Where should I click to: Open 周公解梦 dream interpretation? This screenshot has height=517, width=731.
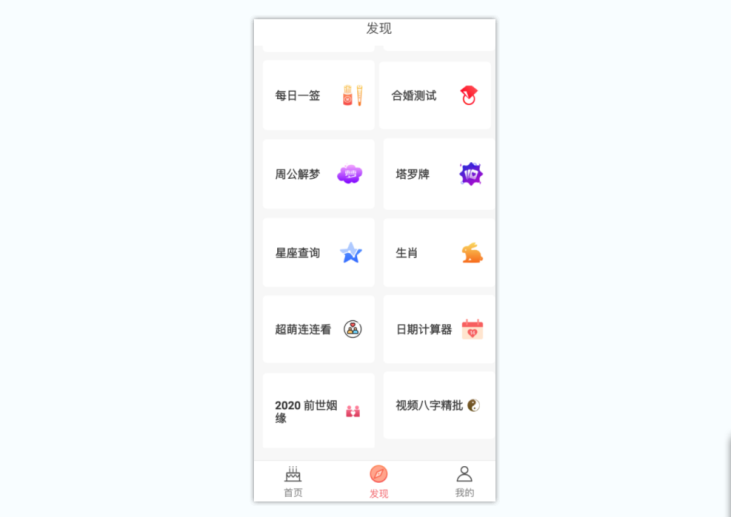(318, 174)
